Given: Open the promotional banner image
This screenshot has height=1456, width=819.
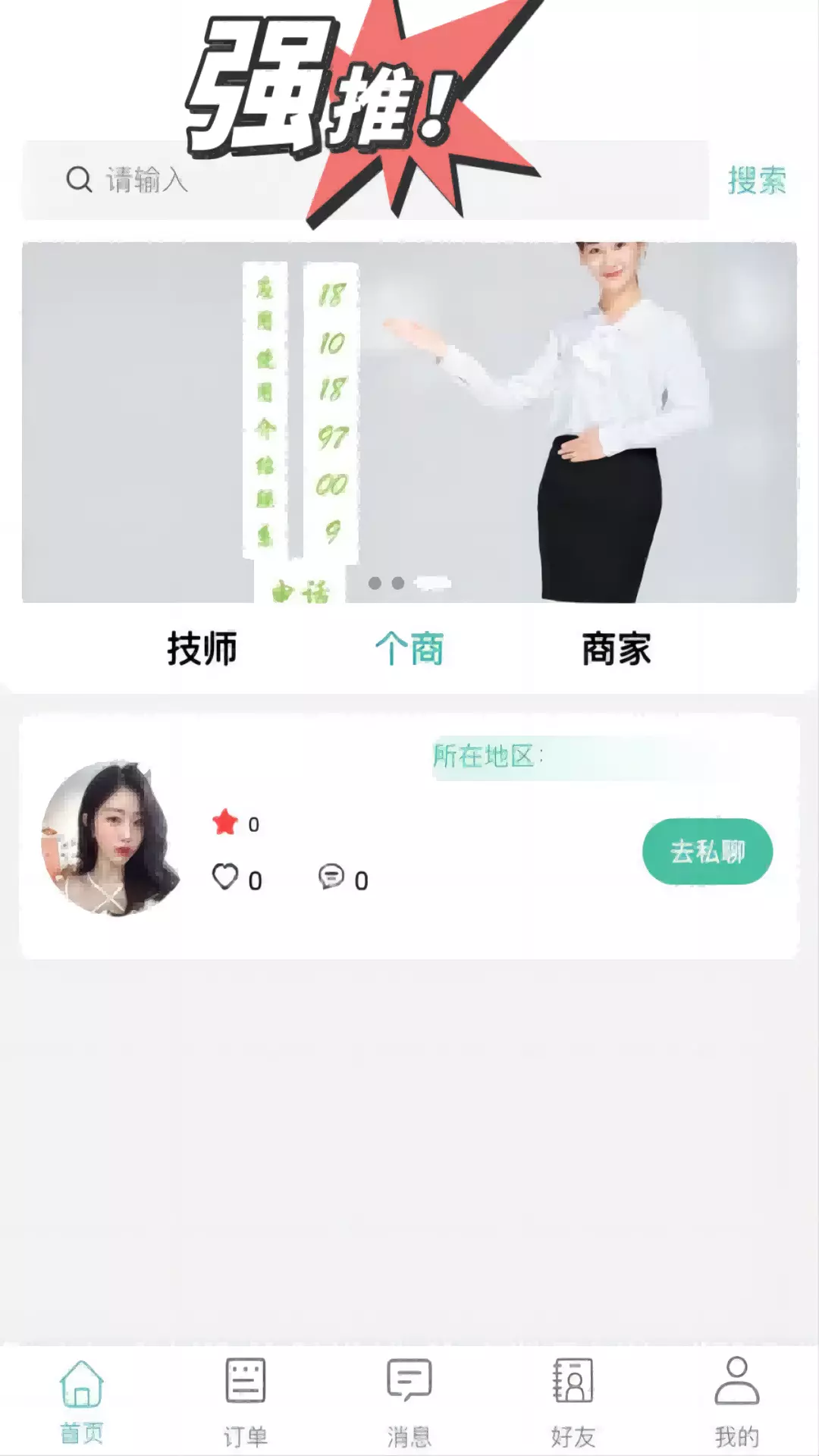Looking at the screenshot, I should tap(409, 422).
